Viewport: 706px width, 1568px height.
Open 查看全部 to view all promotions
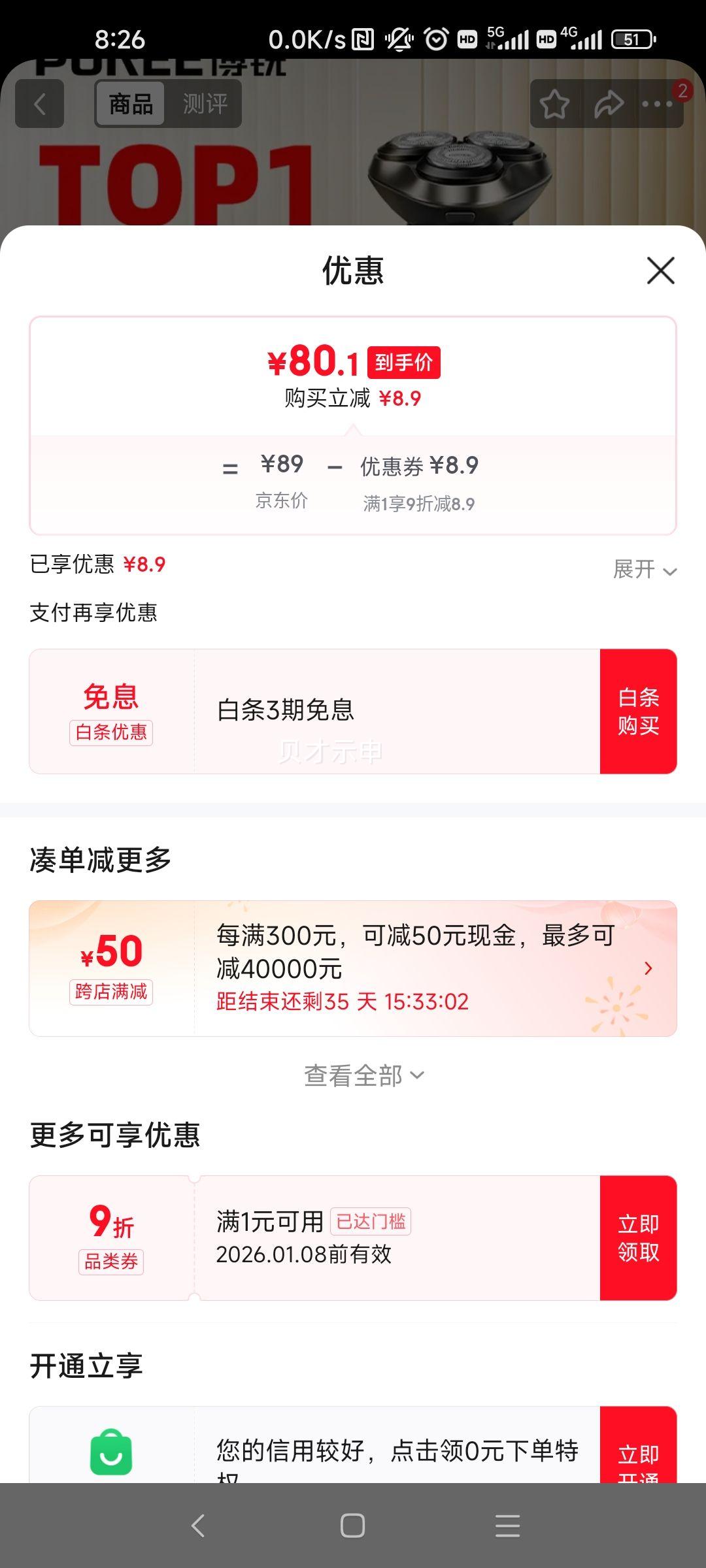point(353,1073)
